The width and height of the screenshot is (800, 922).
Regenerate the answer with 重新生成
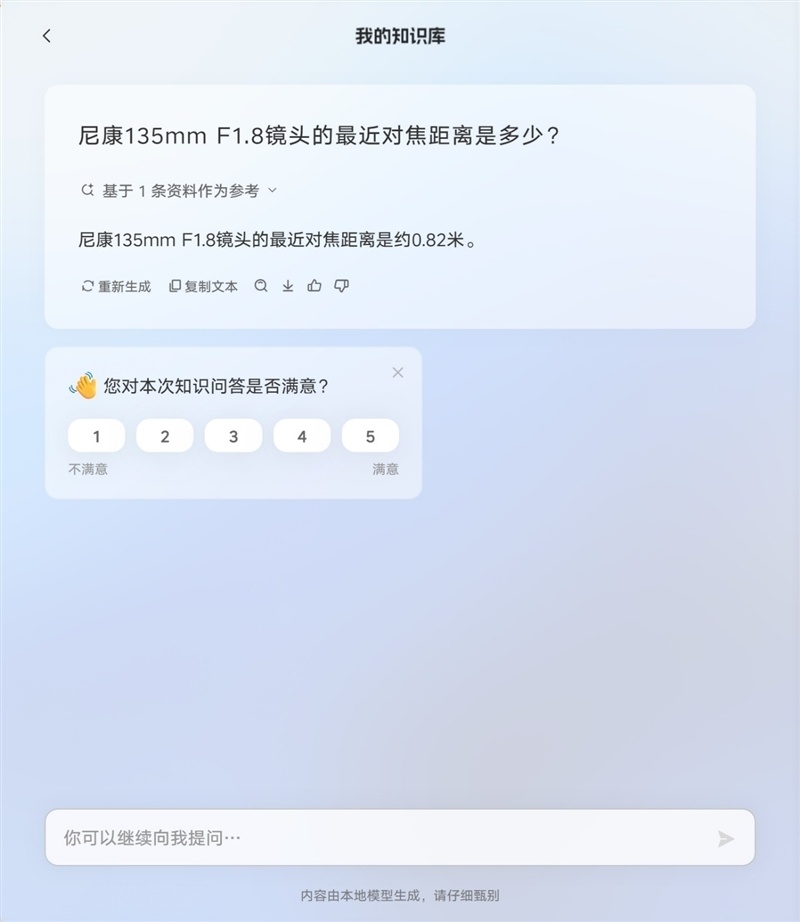click(x=113, y=286)
